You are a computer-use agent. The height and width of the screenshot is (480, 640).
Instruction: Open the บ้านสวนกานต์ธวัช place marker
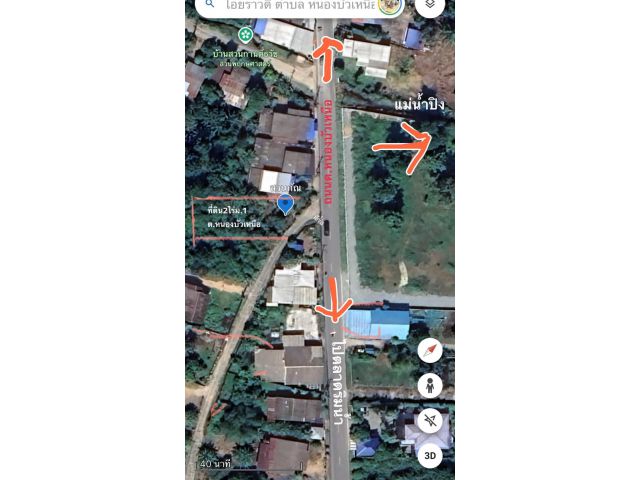point(245,35)
